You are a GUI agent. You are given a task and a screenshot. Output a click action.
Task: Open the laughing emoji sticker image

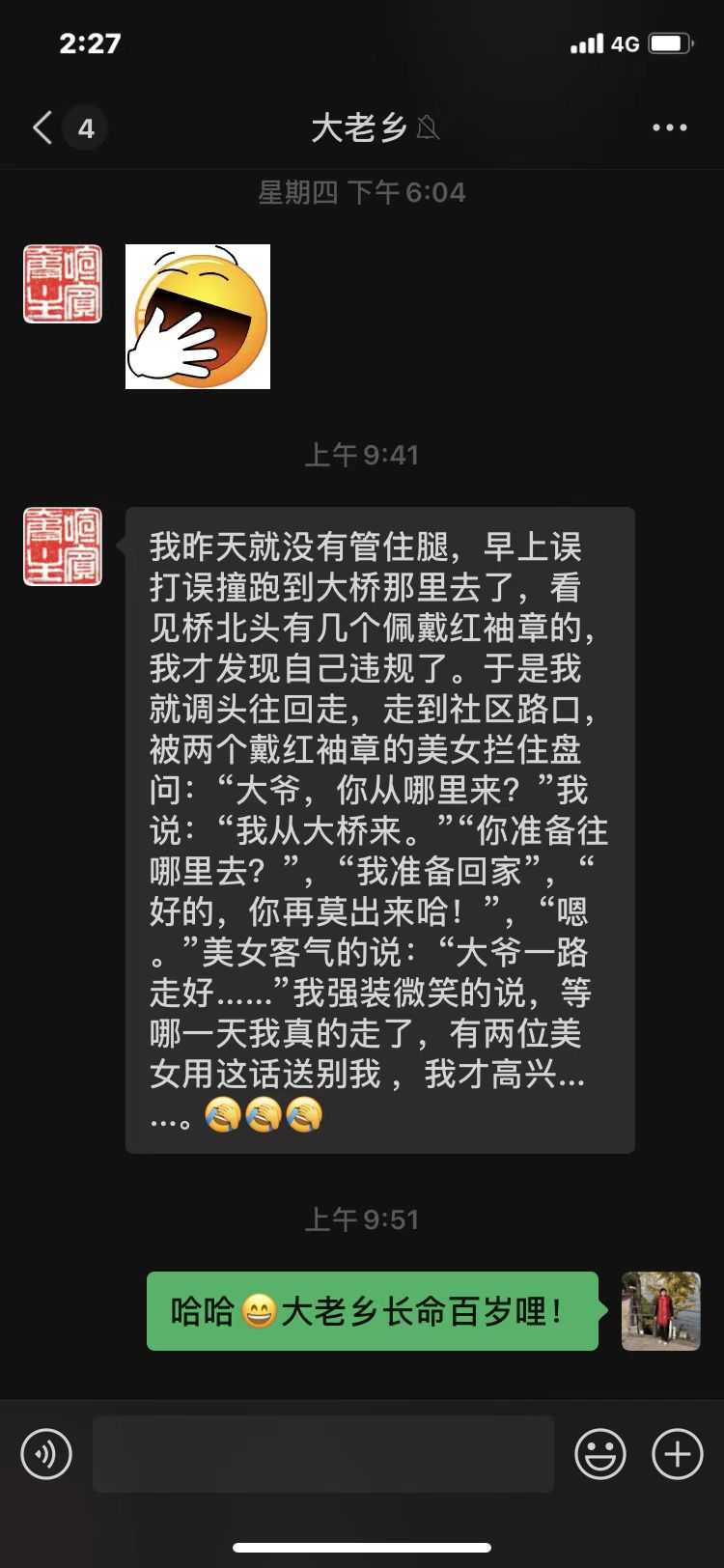pyautogui.click(x=198, y=317)
